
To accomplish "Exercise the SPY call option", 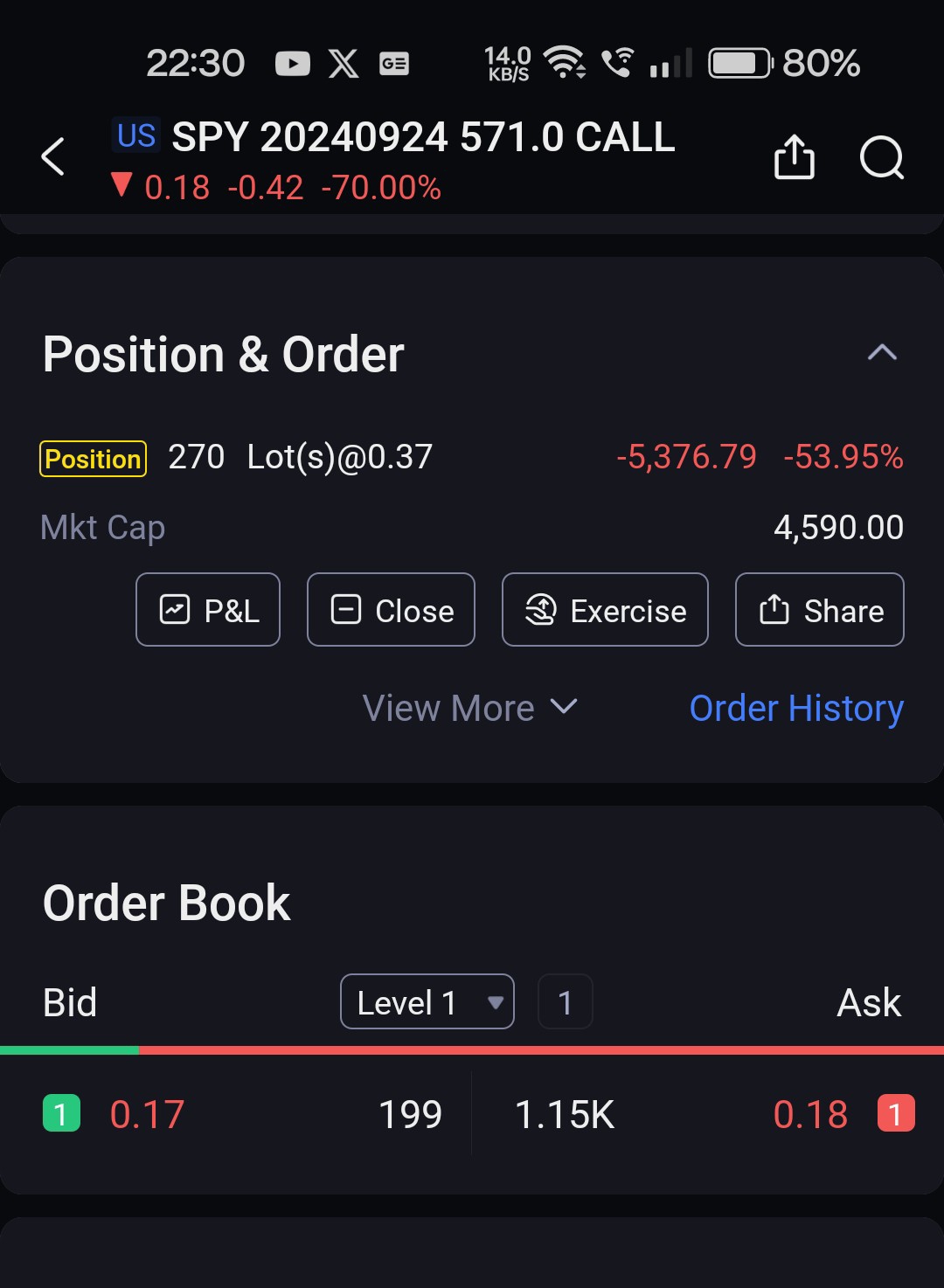I will click(605, 610).
